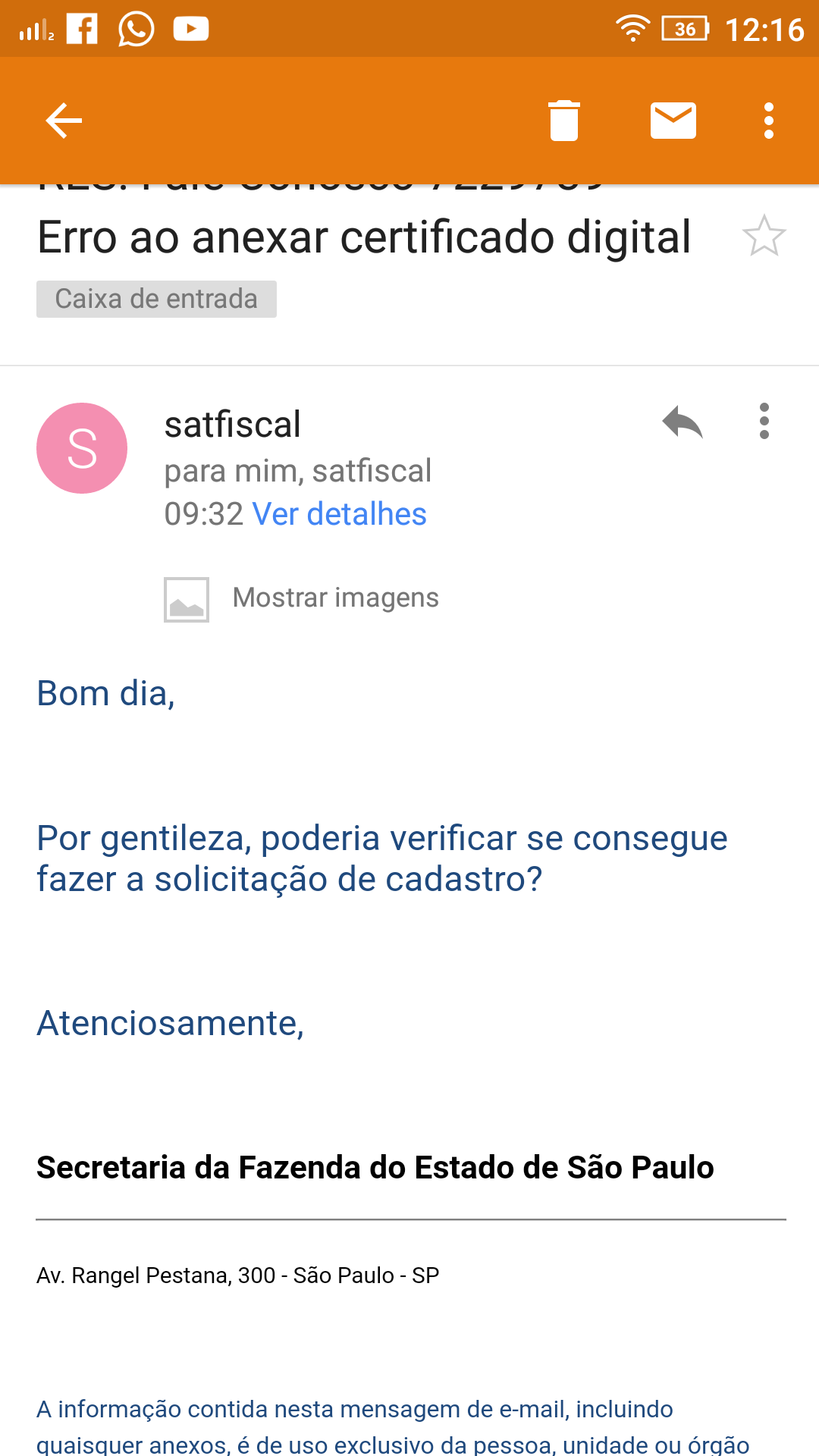This screenshot has width=819, height=1456.
Task: Open the satfiscal sender avatar
Action: [x=82, y=448]
